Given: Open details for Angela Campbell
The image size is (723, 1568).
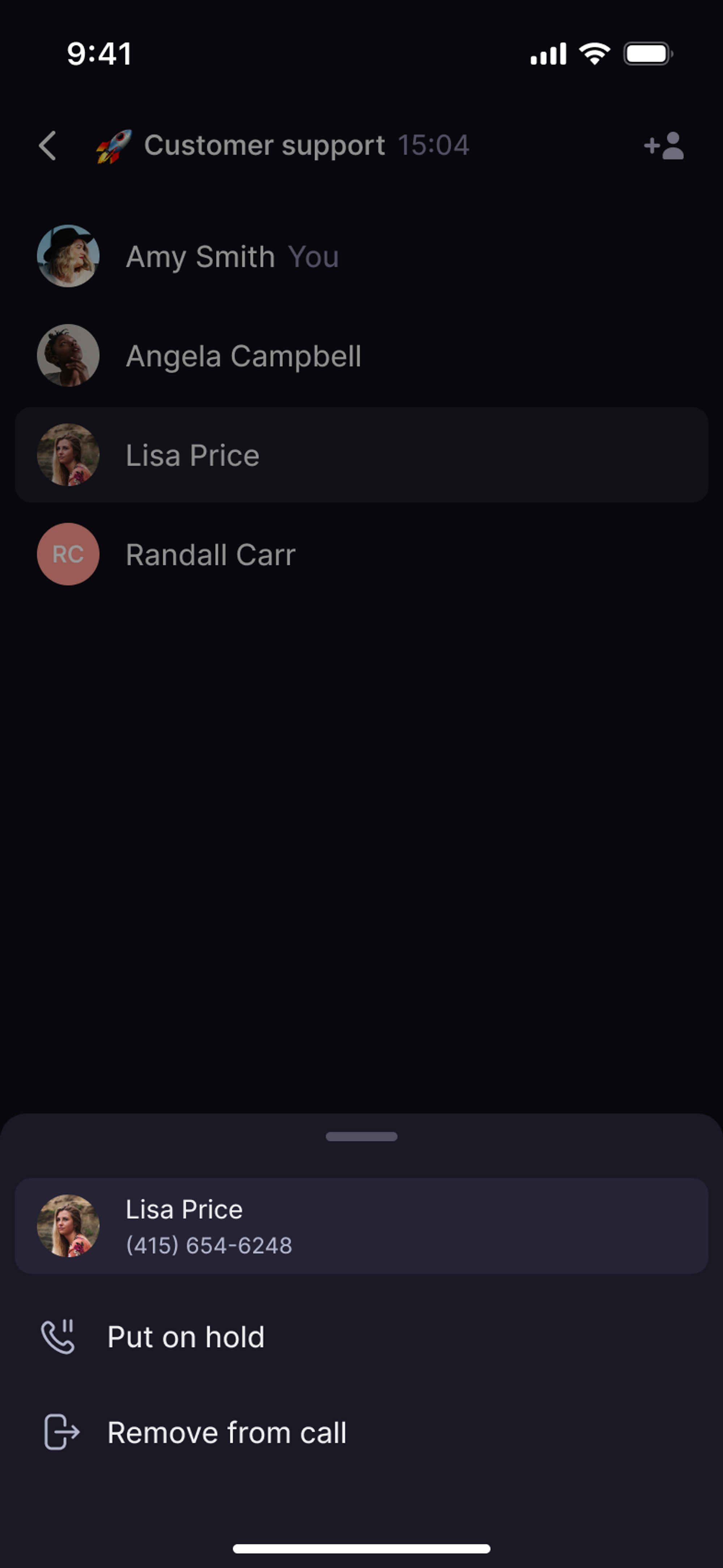Looking at the screenshot, I should pyautogui.click(x=243, y=355).
